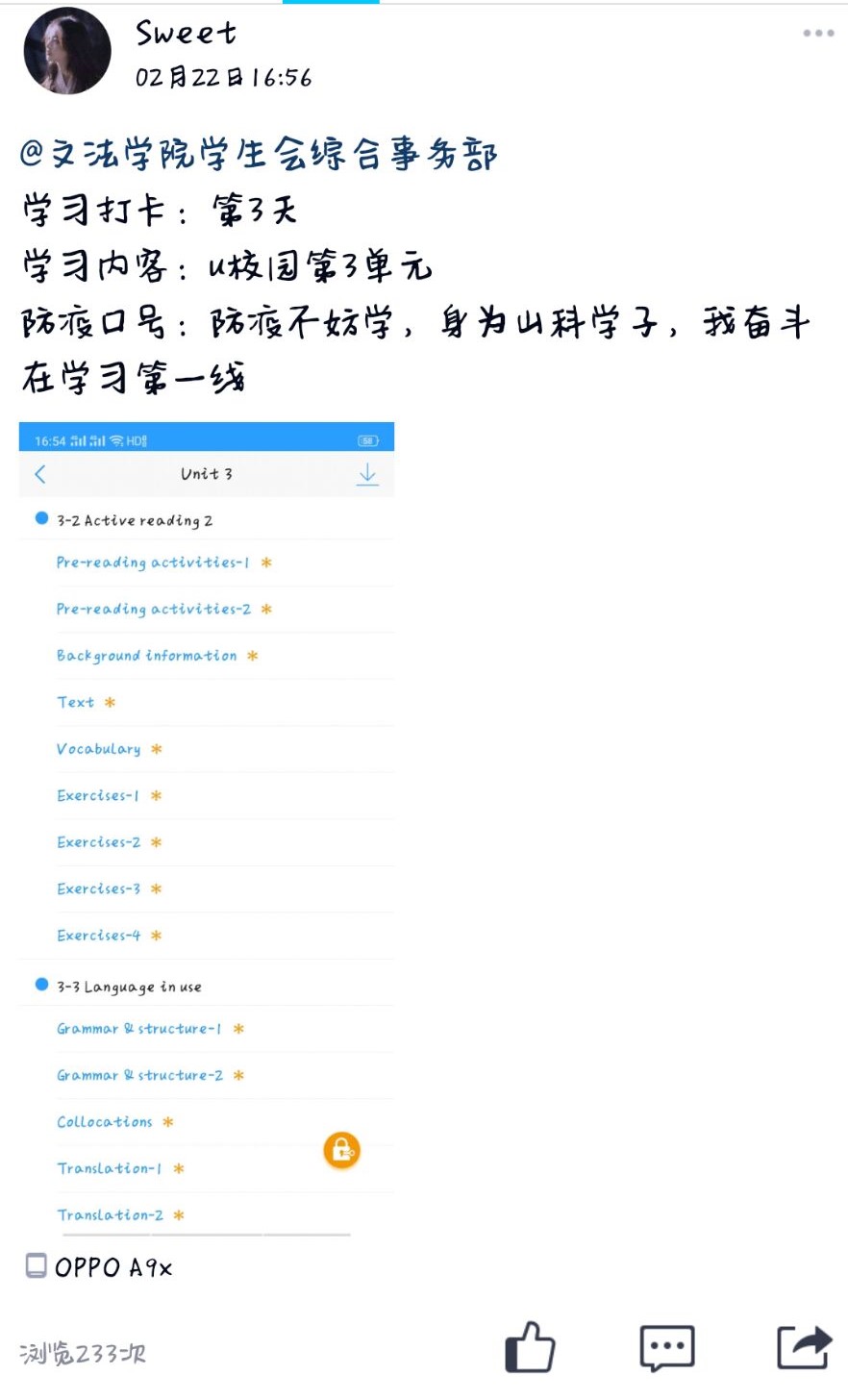Open the comment bubble icon
848x1400 pixels.
click(667, 1348)
